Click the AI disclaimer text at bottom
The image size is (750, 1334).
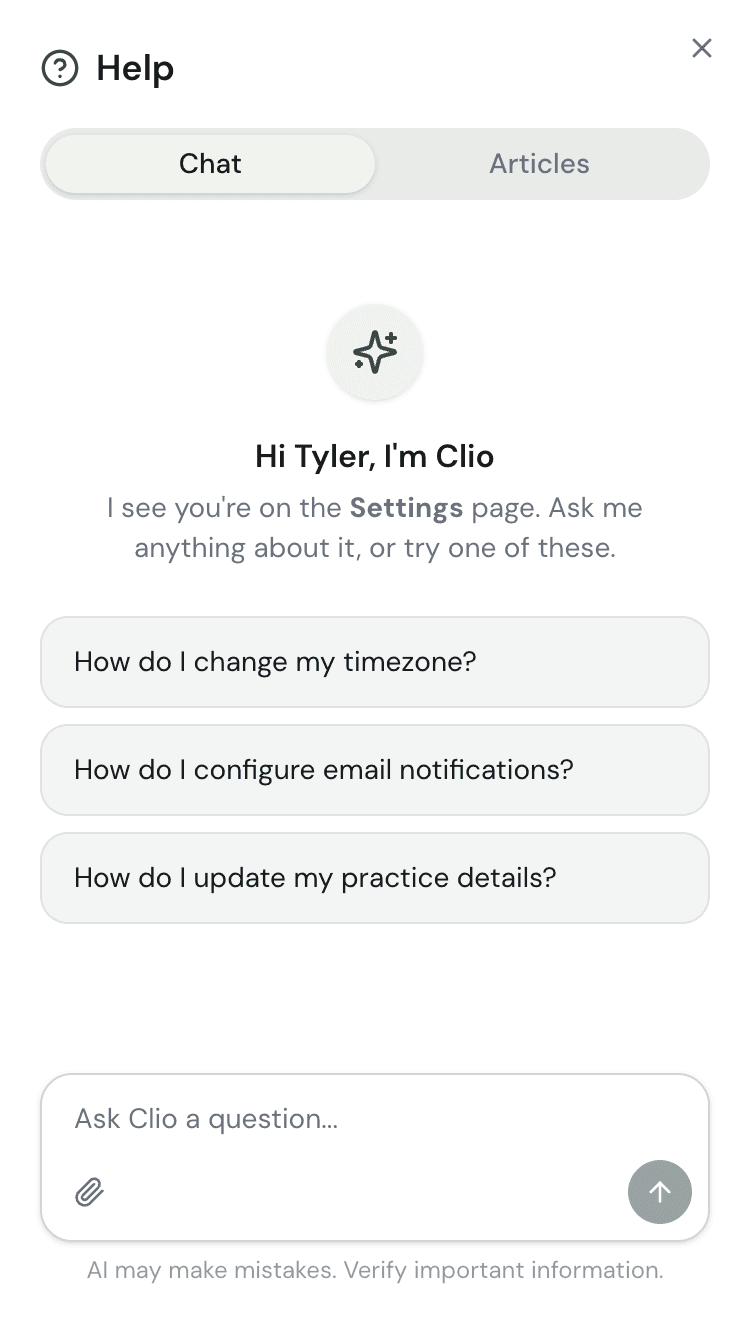375,1270
